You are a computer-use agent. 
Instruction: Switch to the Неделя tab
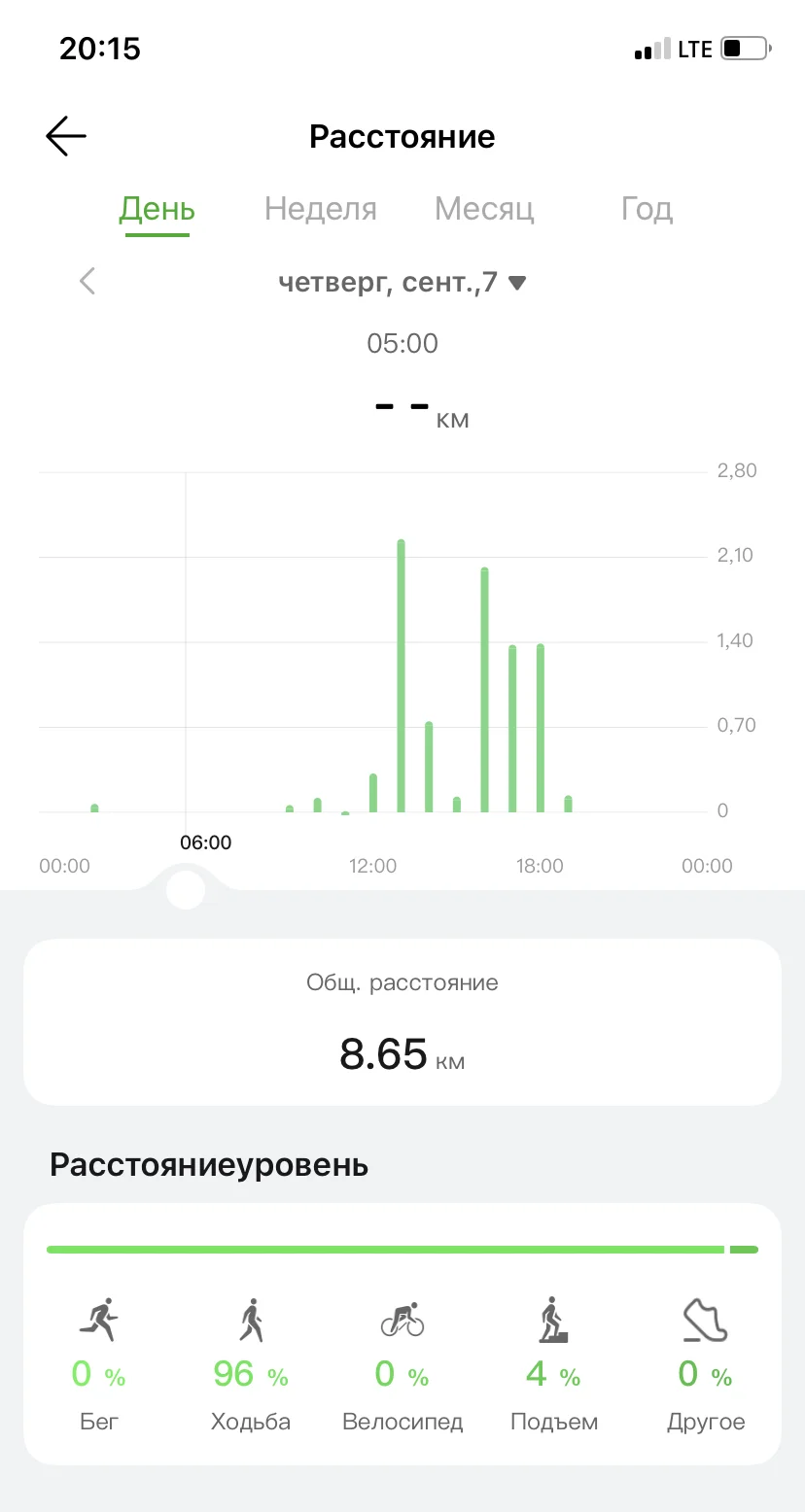click(x=321, y=209)
